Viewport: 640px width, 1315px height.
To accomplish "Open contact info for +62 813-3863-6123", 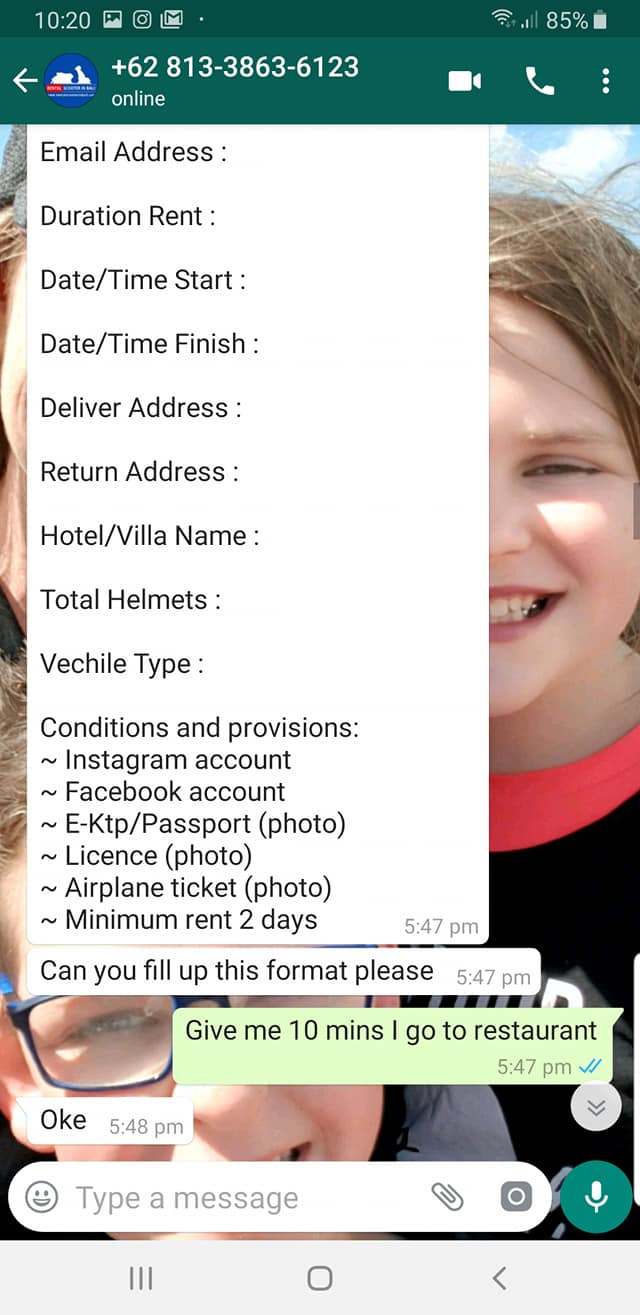I will [x=235, y=80].
